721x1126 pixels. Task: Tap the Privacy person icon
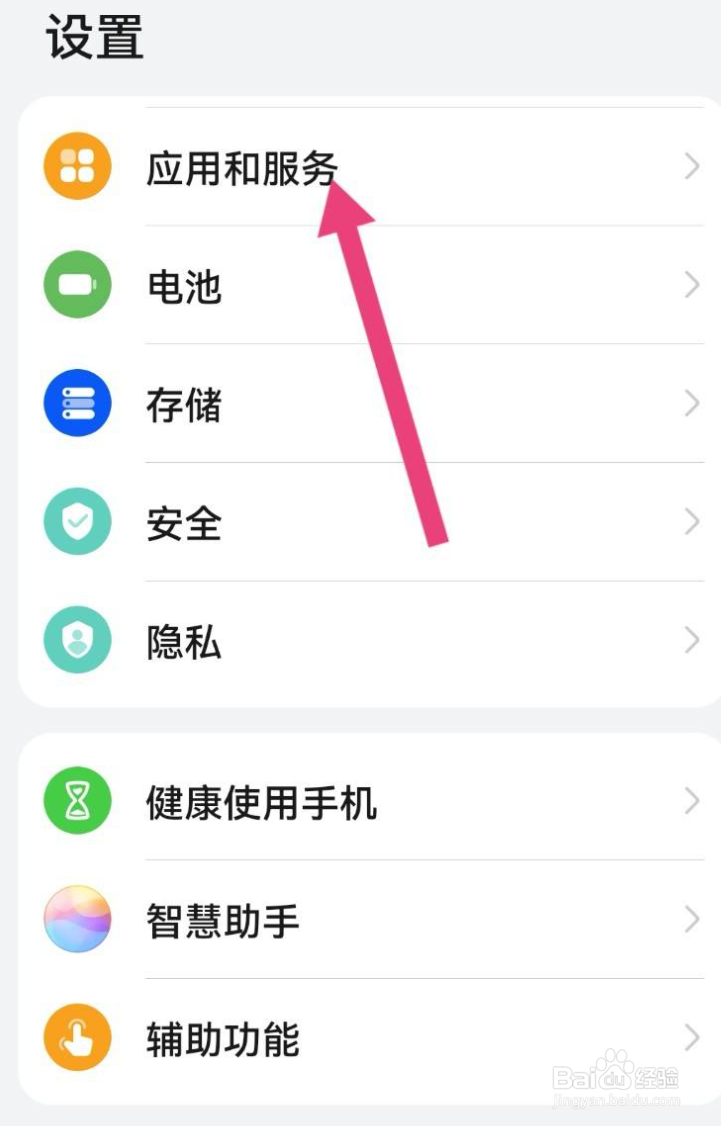coord(77,640)
